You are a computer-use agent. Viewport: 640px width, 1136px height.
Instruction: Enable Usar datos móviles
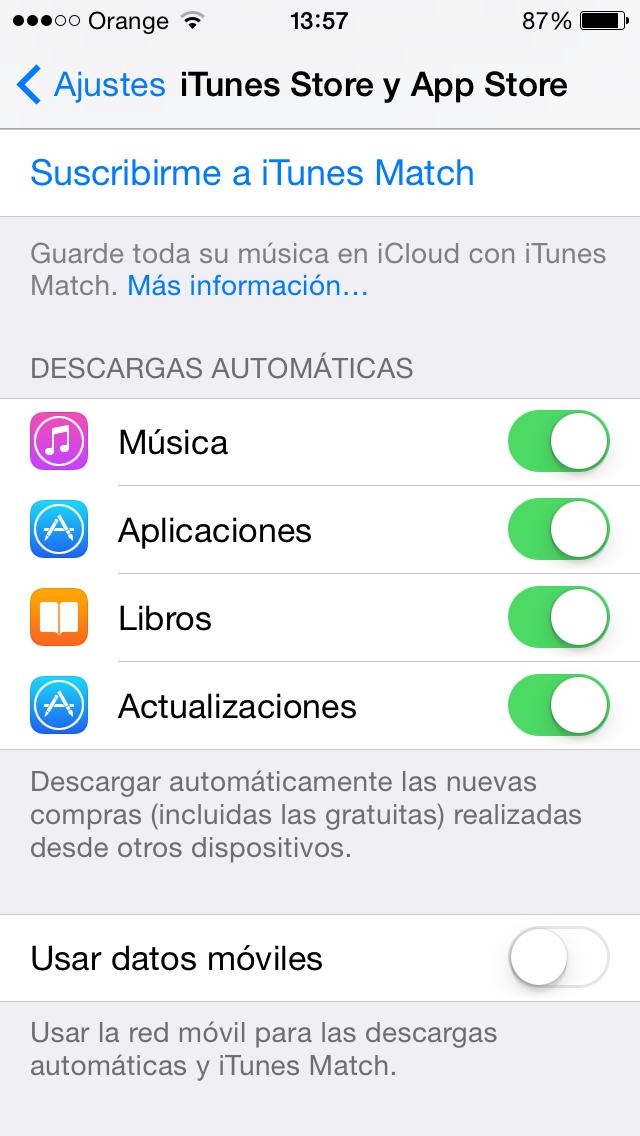click(x=558, y=959)
